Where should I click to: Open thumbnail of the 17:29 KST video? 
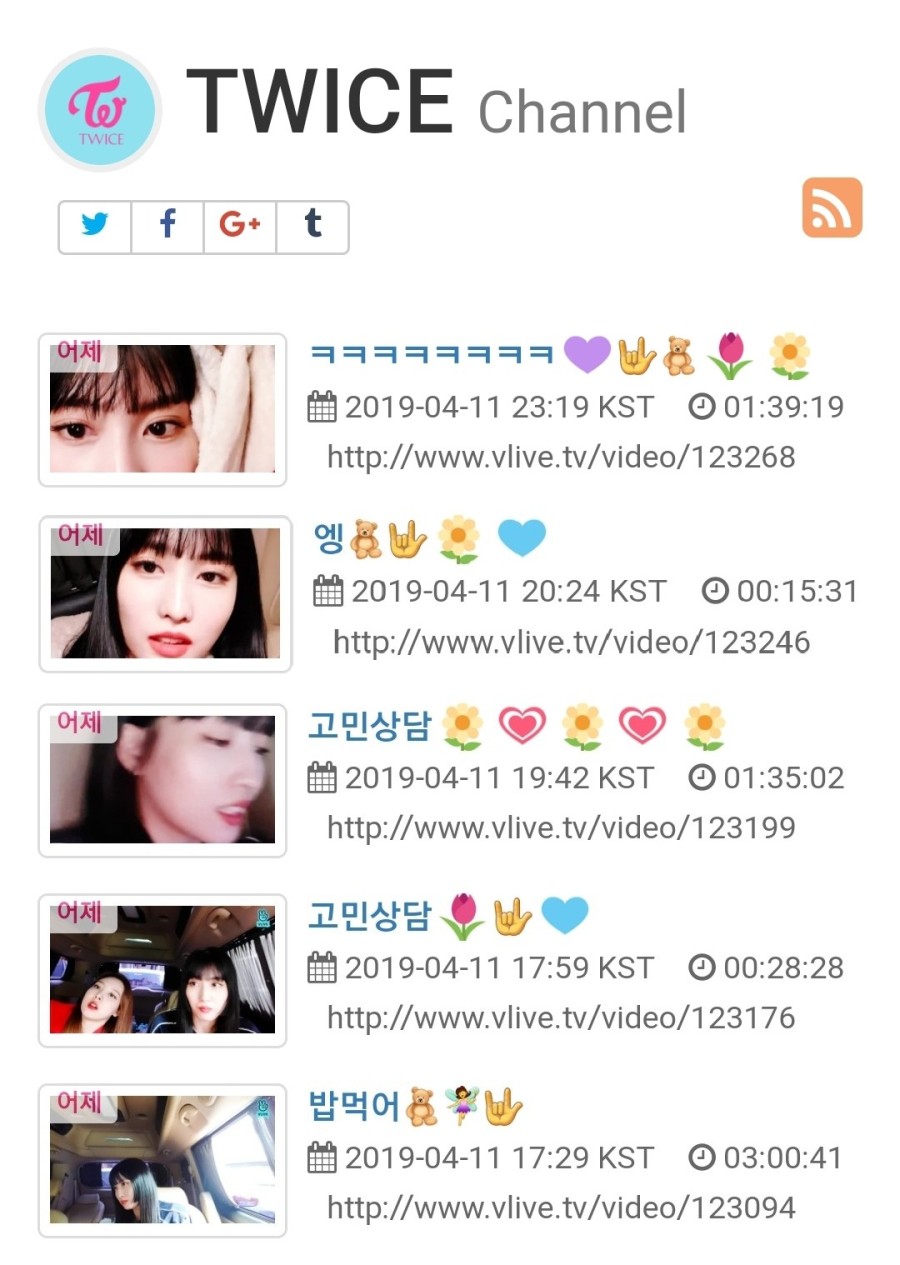(x=162, y=1160)
